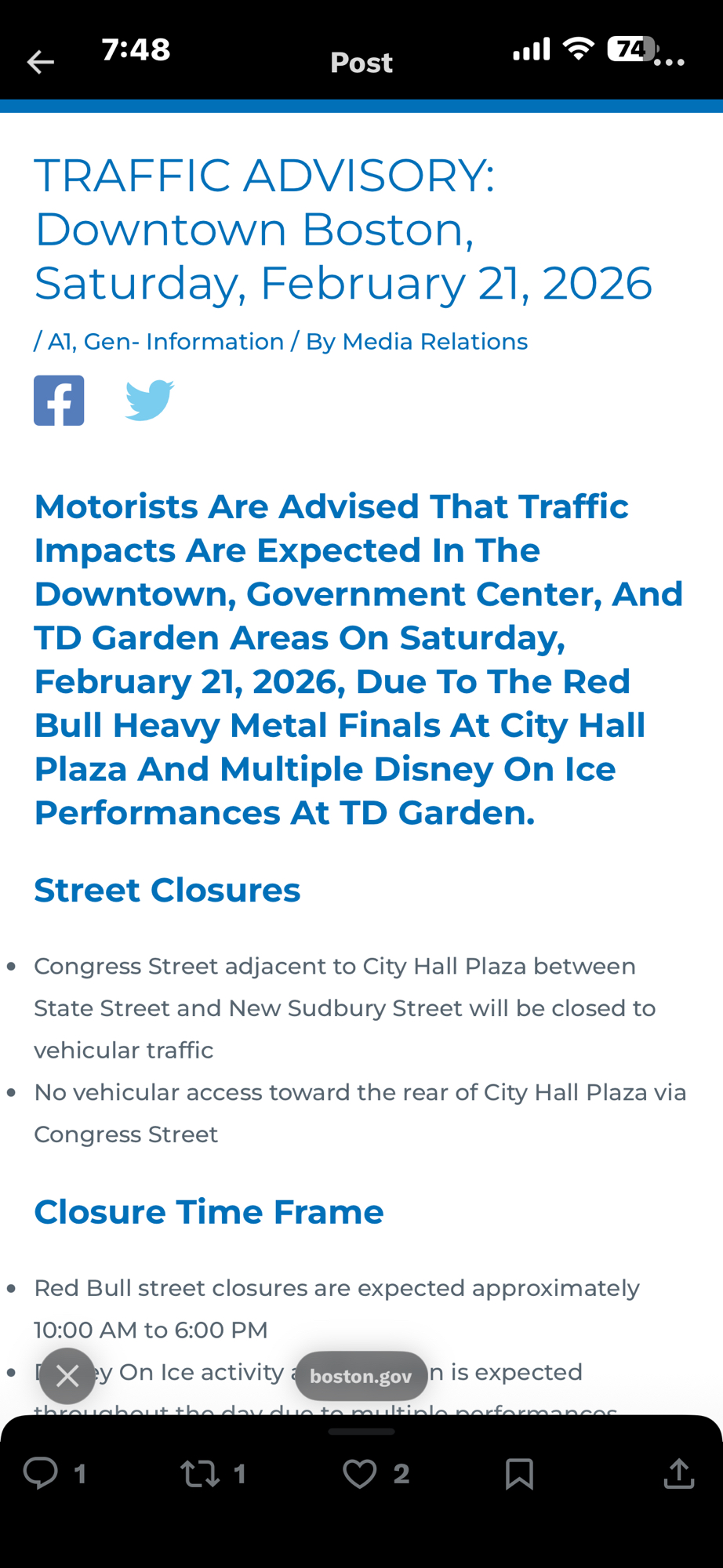
Task: Open the boston.gov source link
Action: tap(361, 1376)
